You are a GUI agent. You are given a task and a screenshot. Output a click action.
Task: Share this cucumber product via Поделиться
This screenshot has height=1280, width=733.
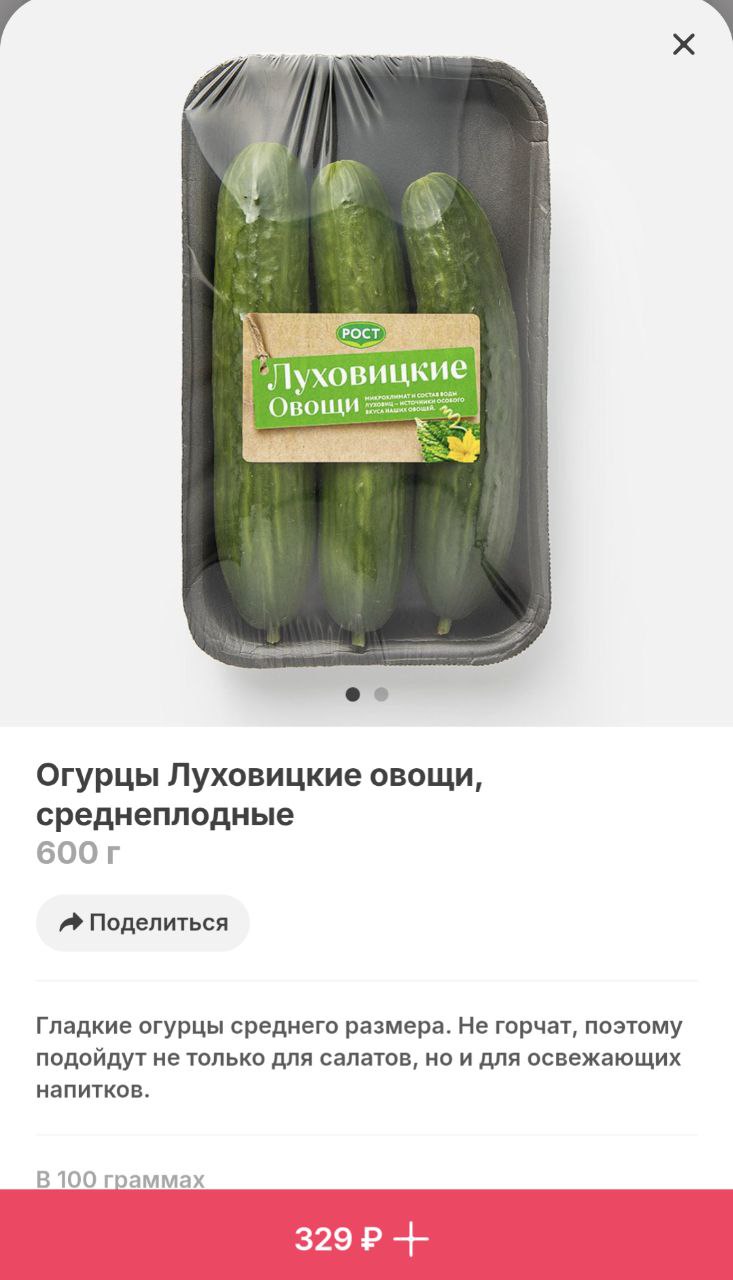pyautogui.click(x=143, y=923)
